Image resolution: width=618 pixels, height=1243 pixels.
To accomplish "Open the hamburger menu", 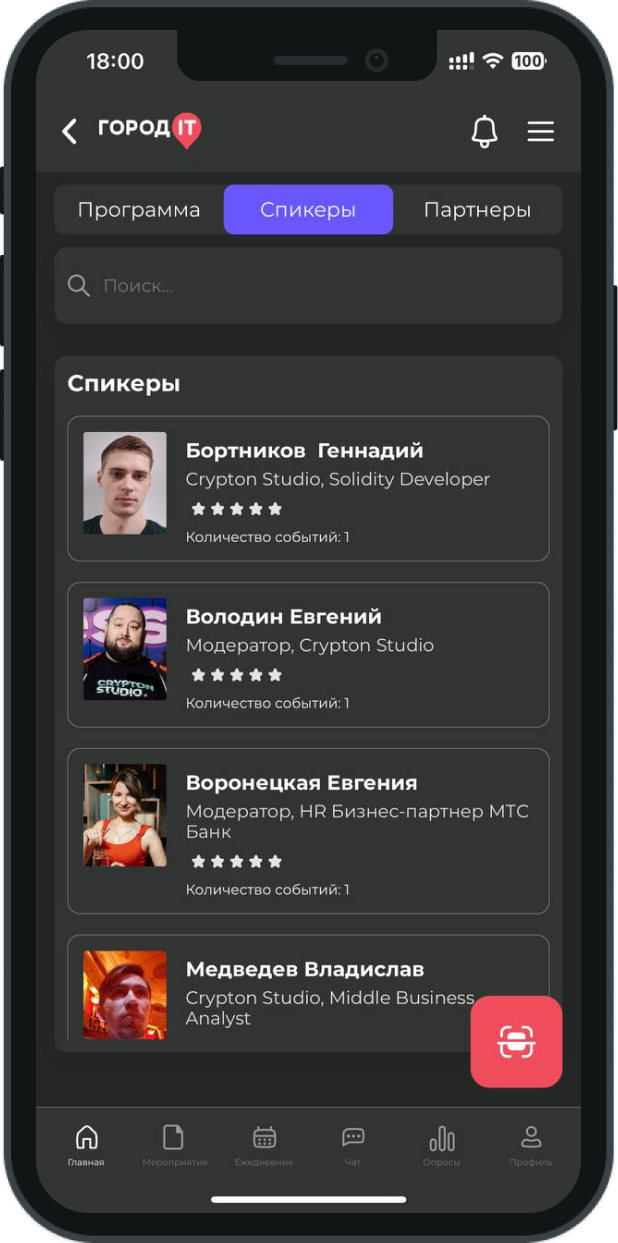I will tap(540, 131).
